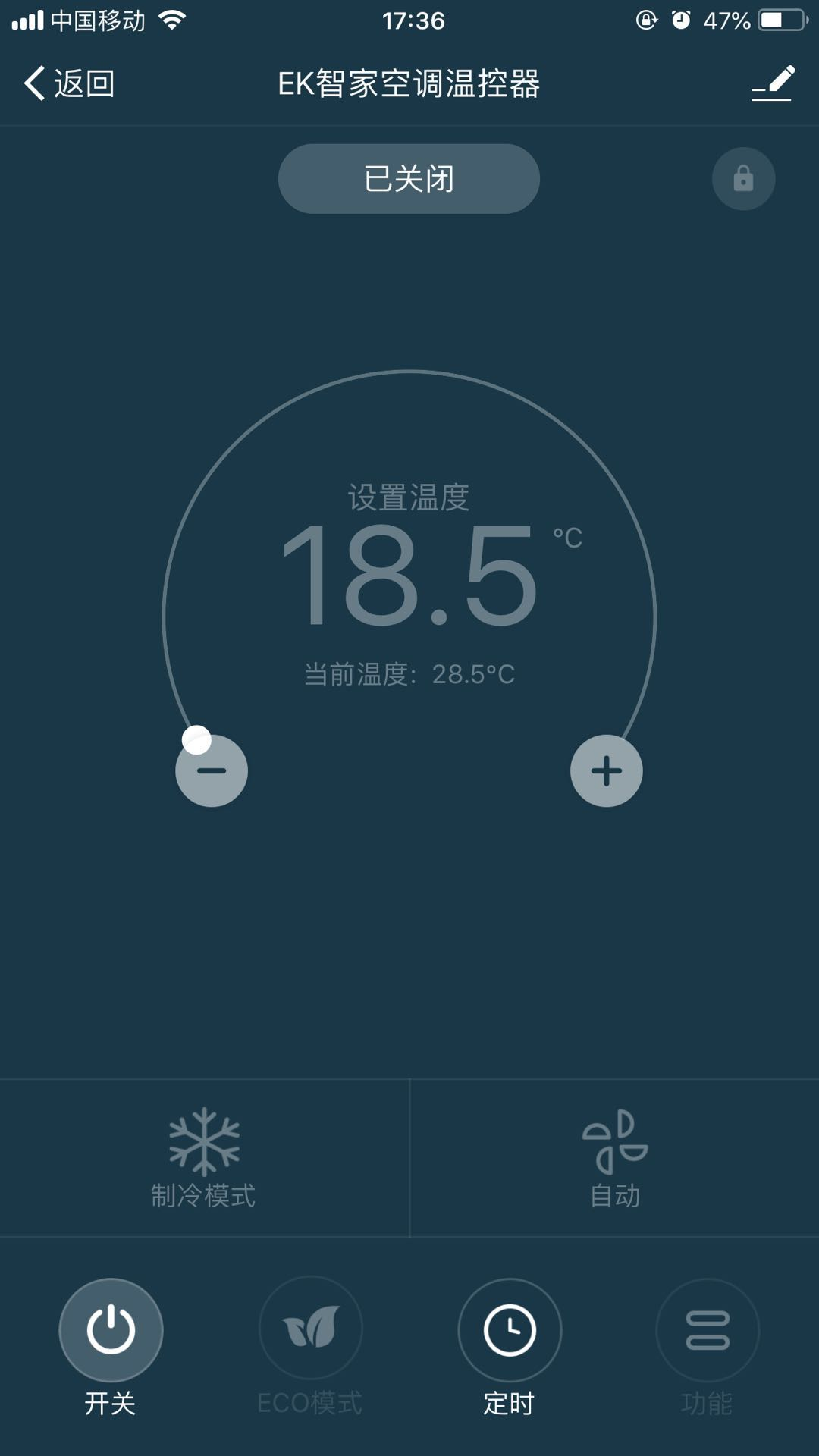Enable ECO模式
This screenshot has height=1456, width=819.
coord(310,1330)
